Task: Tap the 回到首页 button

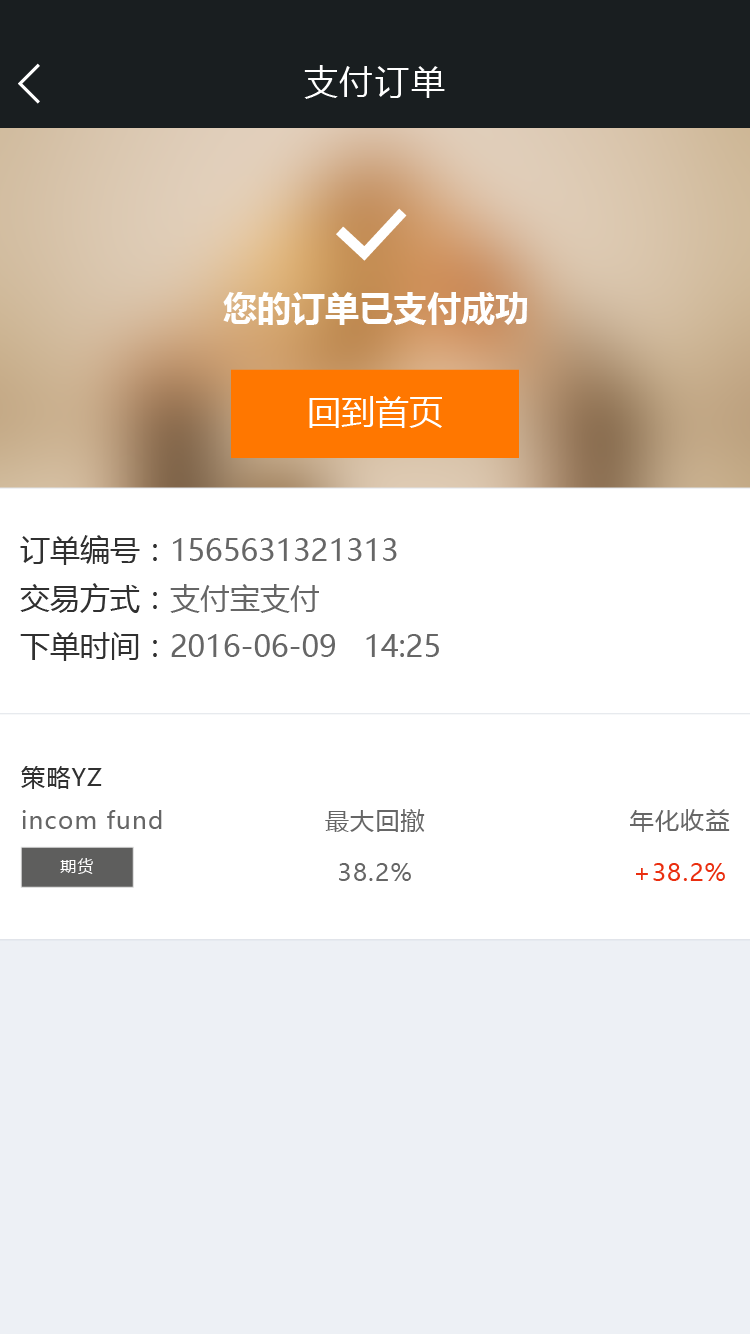Action: [375, 413]
